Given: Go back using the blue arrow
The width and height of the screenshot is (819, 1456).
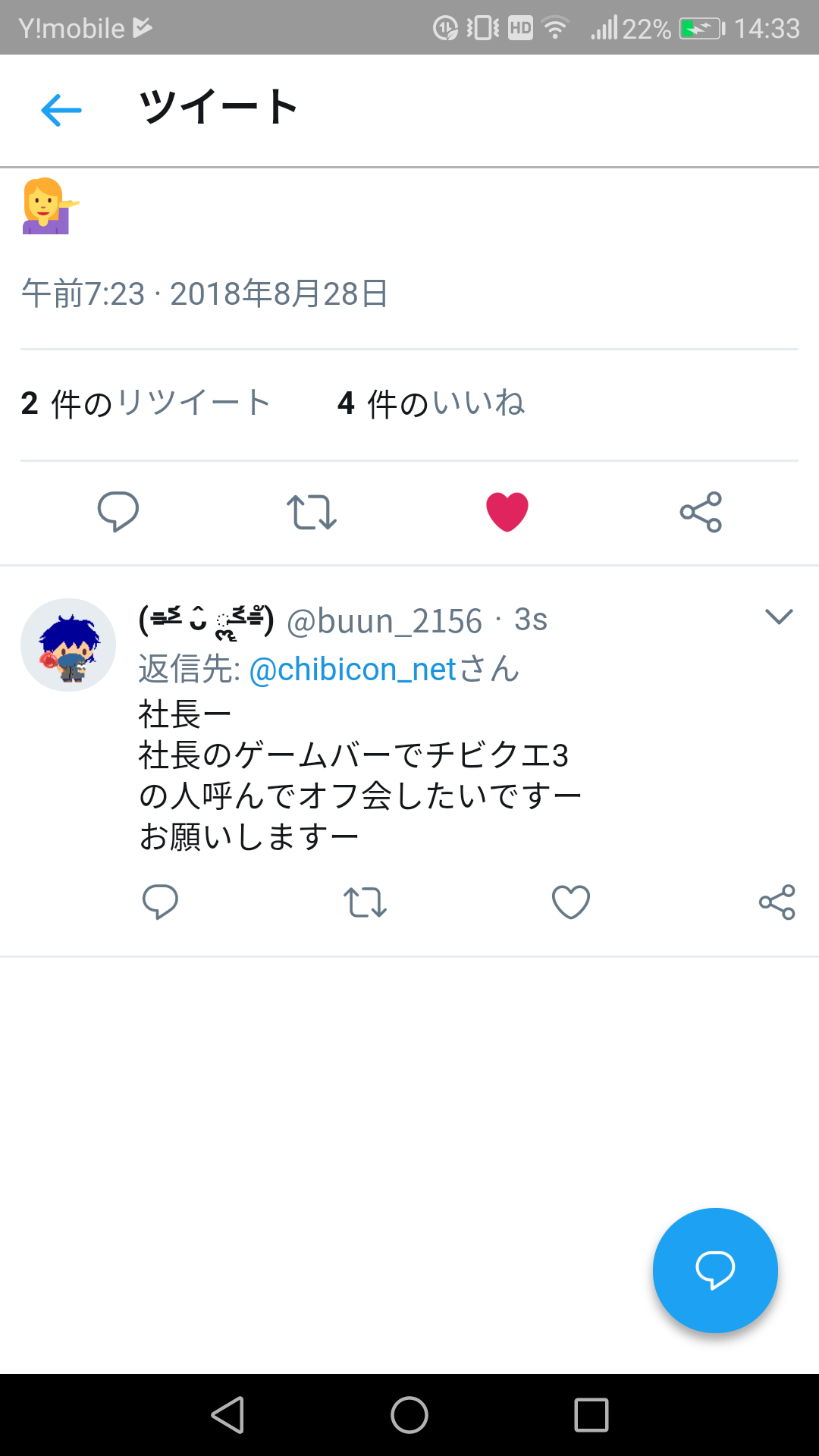Looking at the screenshot, I should click(x=61, y=110).
